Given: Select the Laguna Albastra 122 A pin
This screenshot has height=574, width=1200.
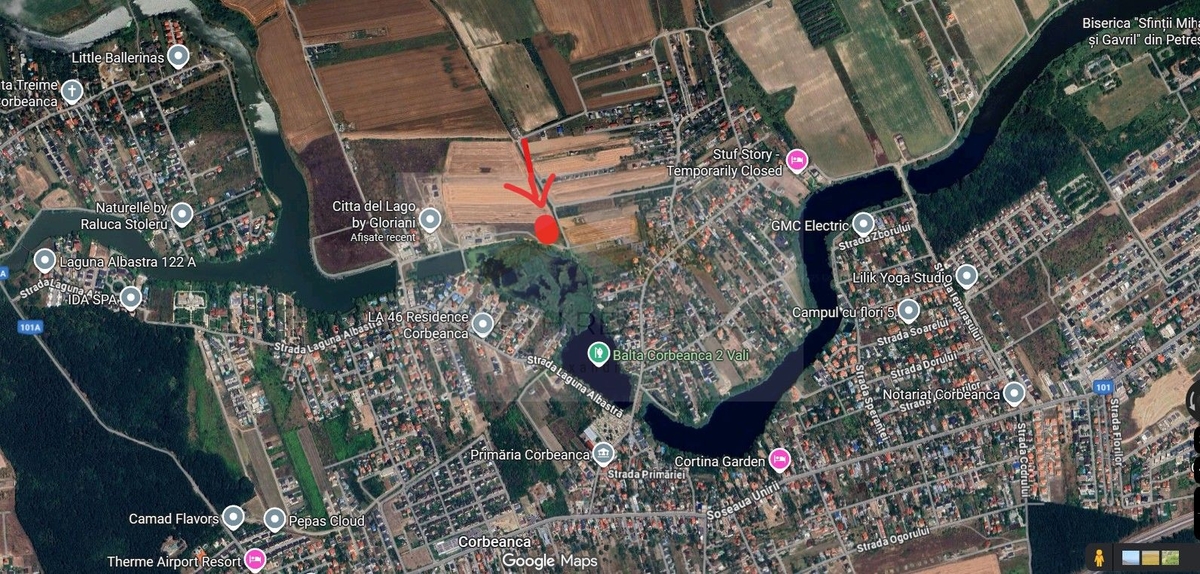Looking at the screenshot, I should click(x=45, y=261).
